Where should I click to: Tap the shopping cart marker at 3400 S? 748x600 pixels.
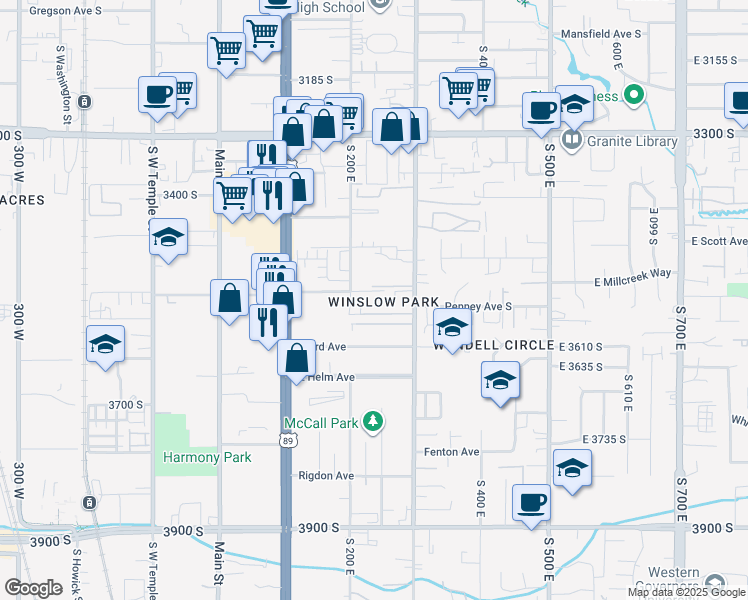[232, 199]
